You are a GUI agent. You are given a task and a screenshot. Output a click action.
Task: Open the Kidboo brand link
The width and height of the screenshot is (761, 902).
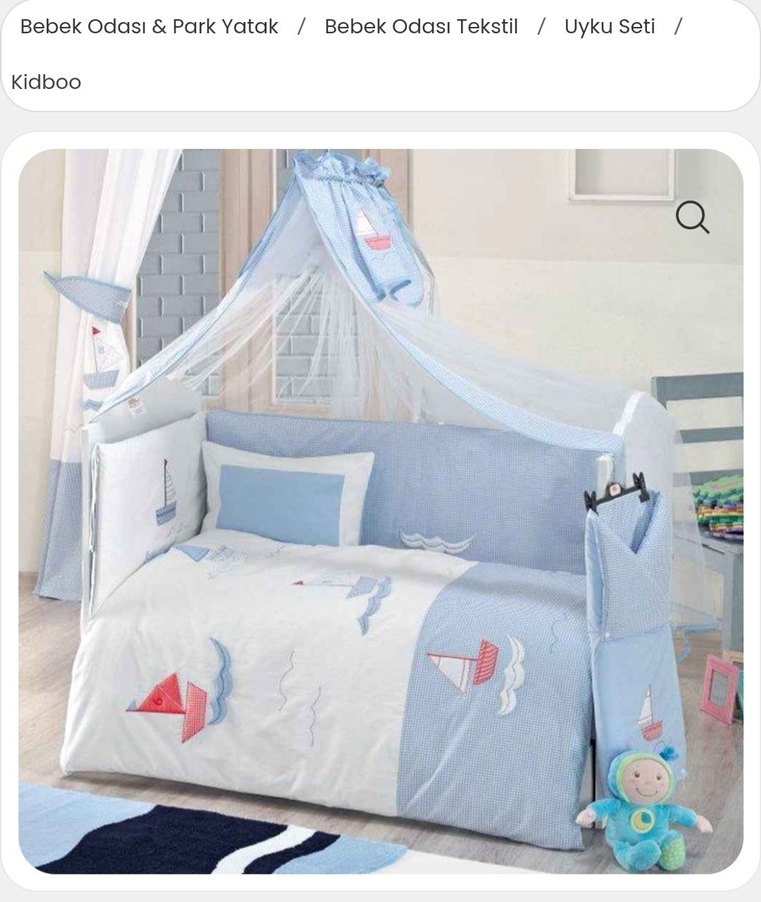tap(46, 82)
